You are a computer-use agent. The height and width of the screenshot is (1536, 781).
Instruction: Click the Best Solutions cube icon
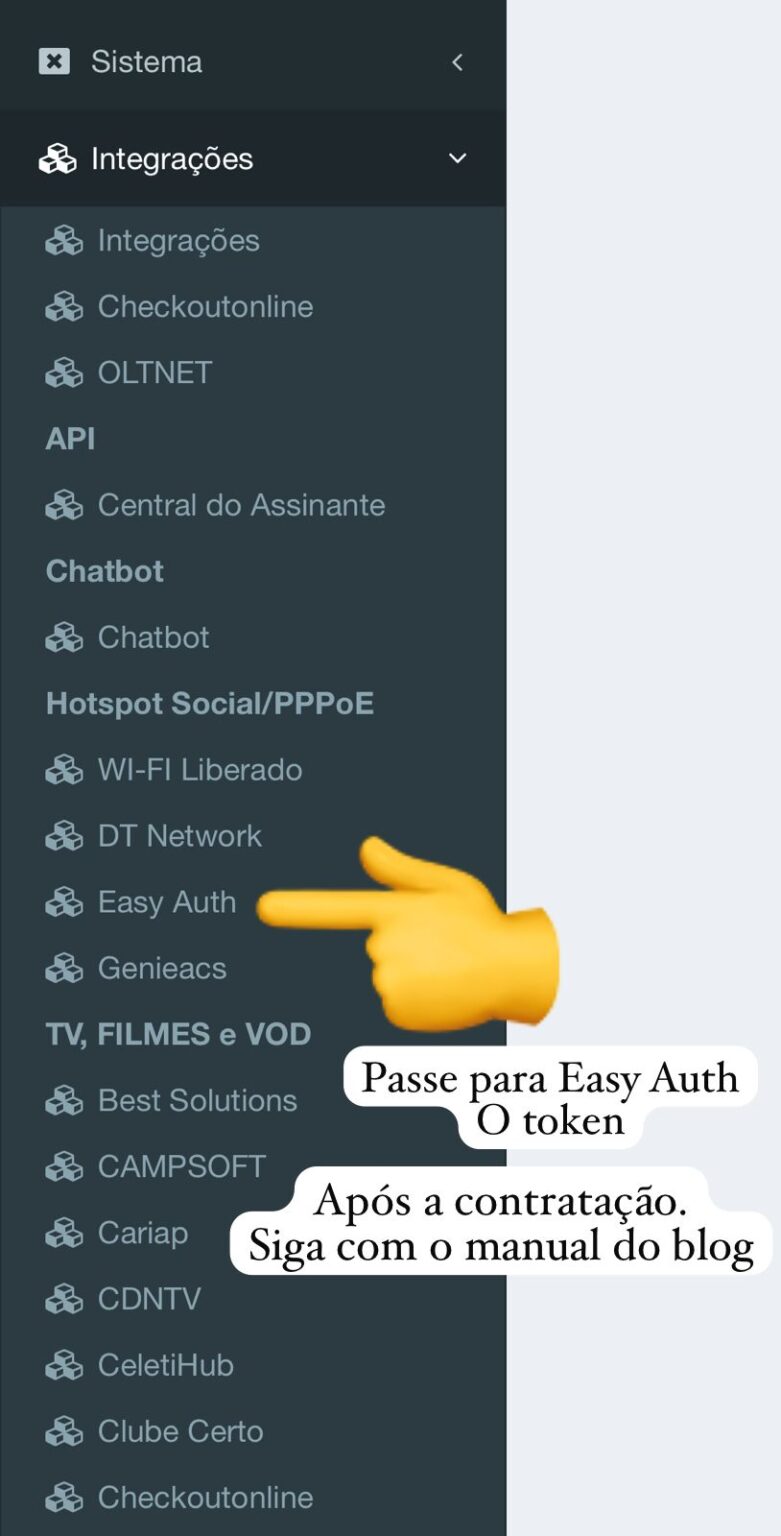click(65, 1100)
